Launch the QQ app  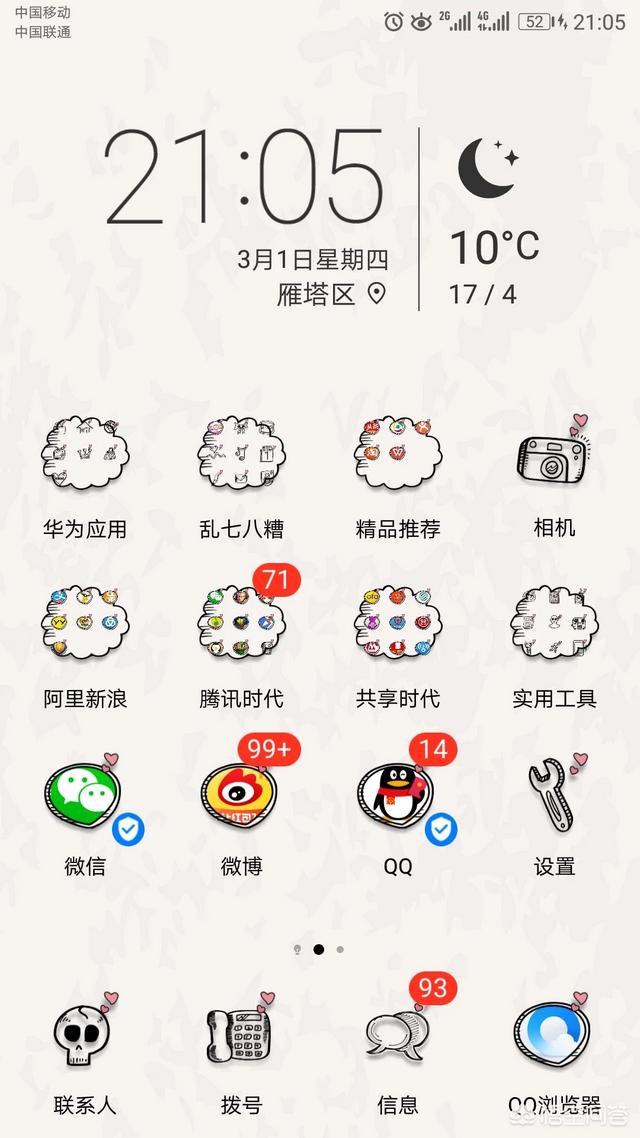coord(398,795)
